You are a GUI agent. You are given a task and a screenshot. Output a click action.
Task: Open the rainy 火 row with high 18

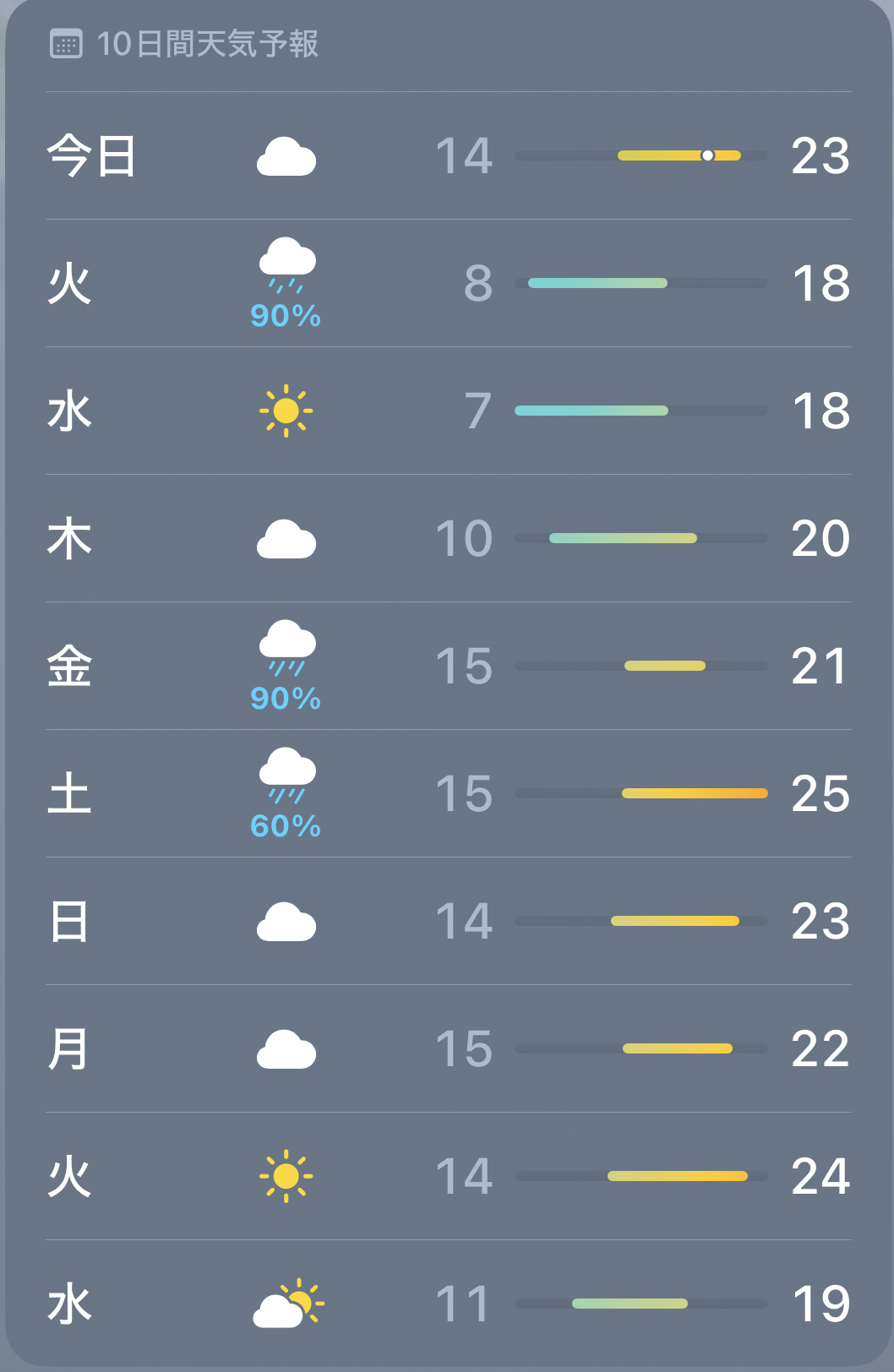(448, 284)
